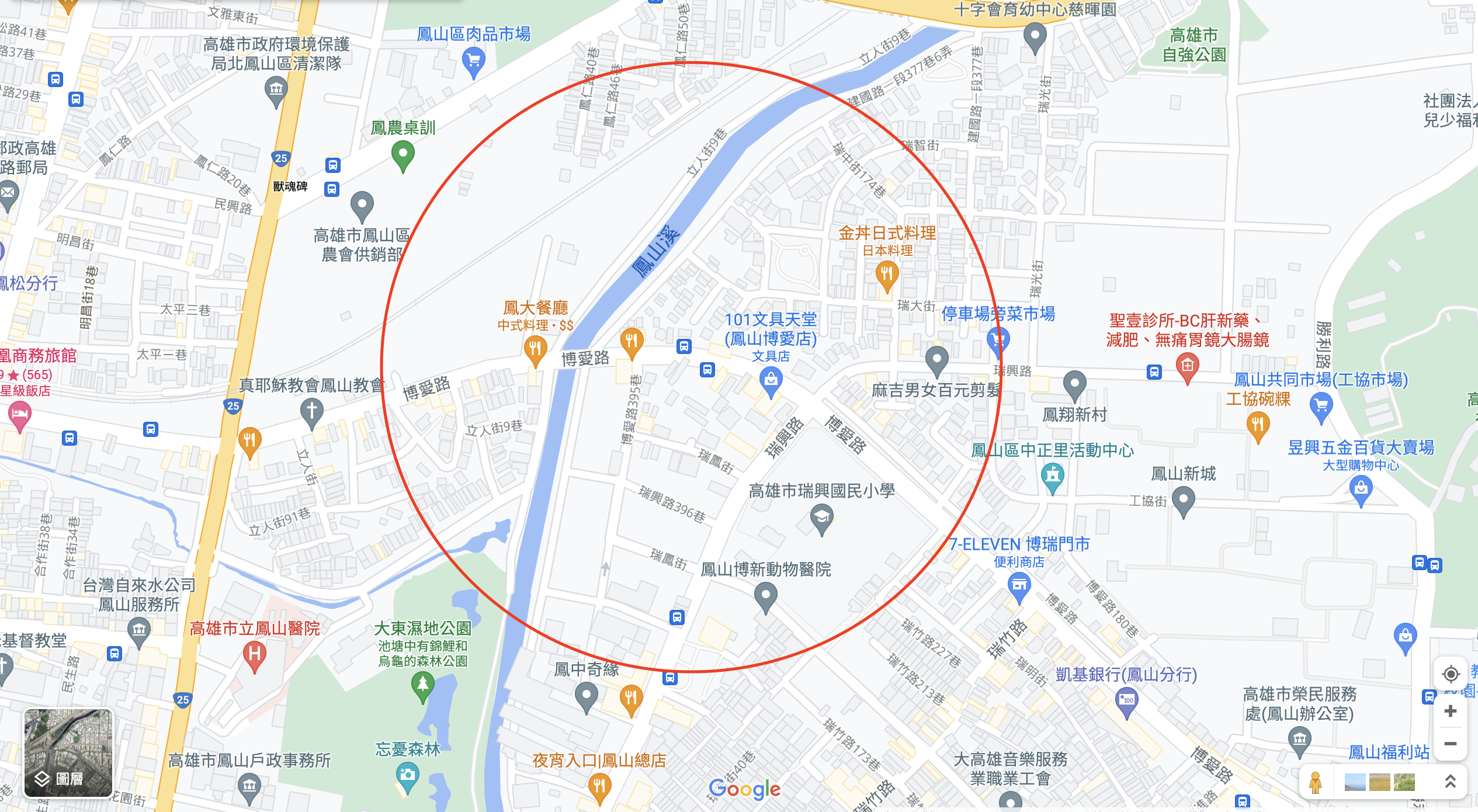Open the 7-ELEVEN 博瑞門市 pin
Viewport: 1478px width, 812px height.
pos(1019,585)
